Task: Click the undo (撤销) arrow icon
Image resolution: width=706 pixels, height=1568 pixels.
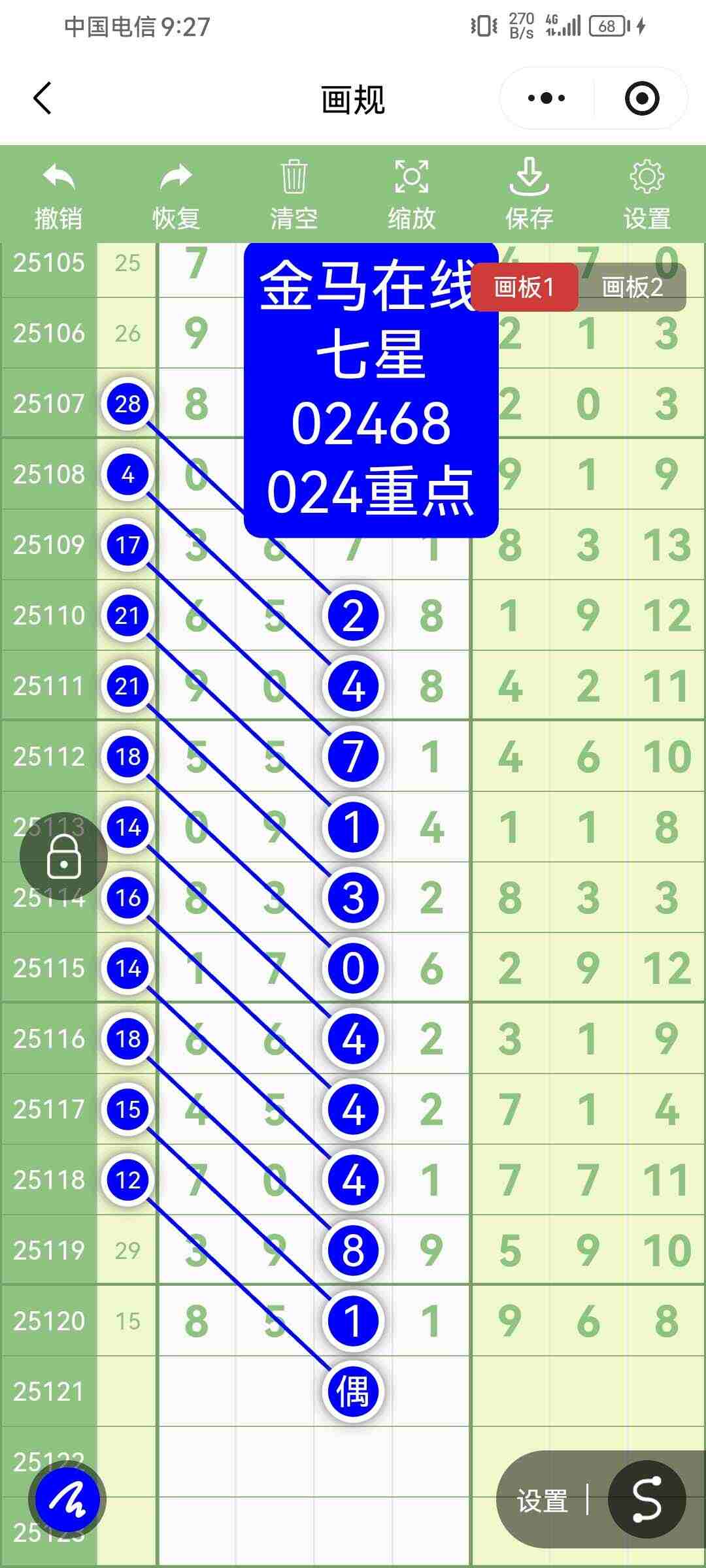Action: [x=58, y=178]
